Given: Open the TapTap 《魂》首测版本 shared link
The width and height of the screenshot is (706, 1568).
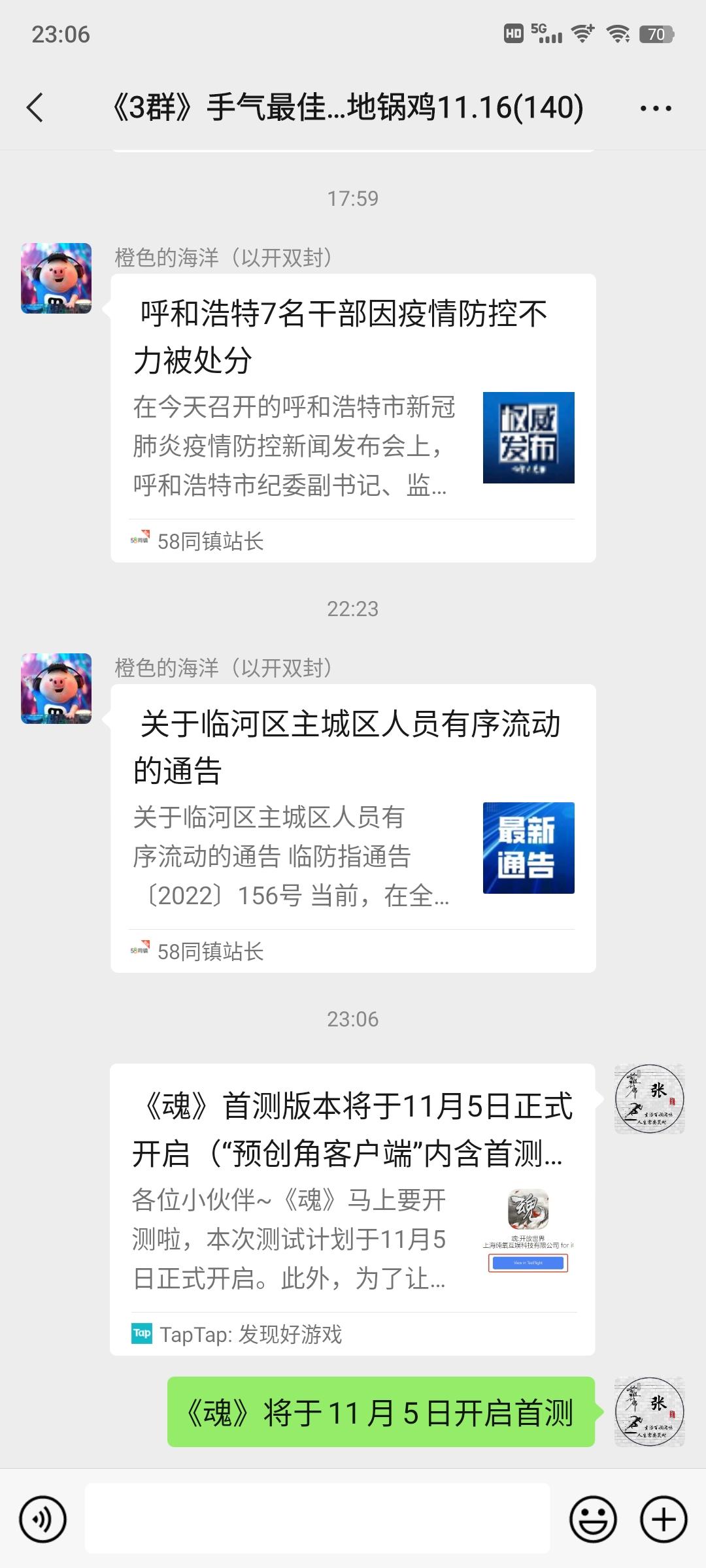Looking at the screenshot, I should click(352, 1209).
